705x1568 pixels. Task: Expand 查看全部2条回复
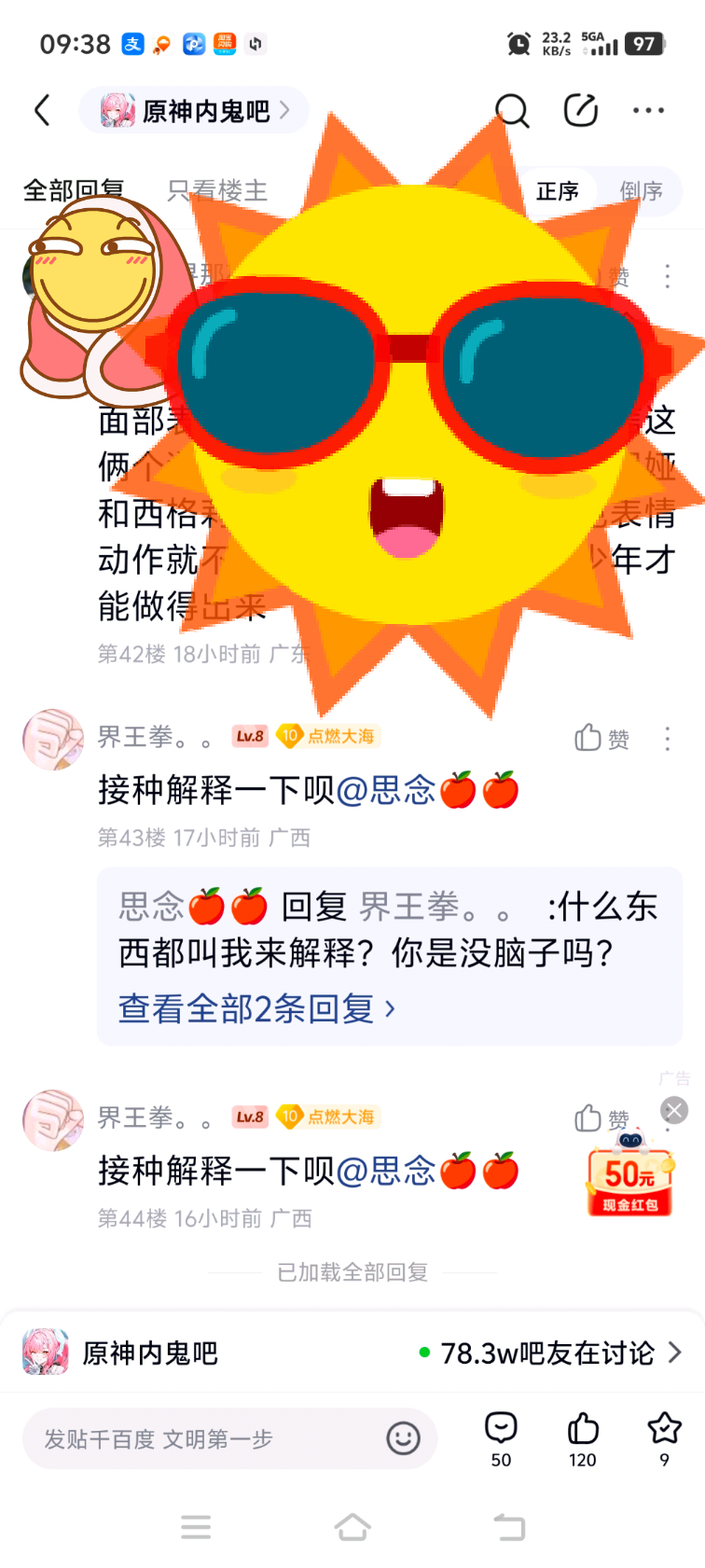pyautogui.click(x=256, y=1008)
